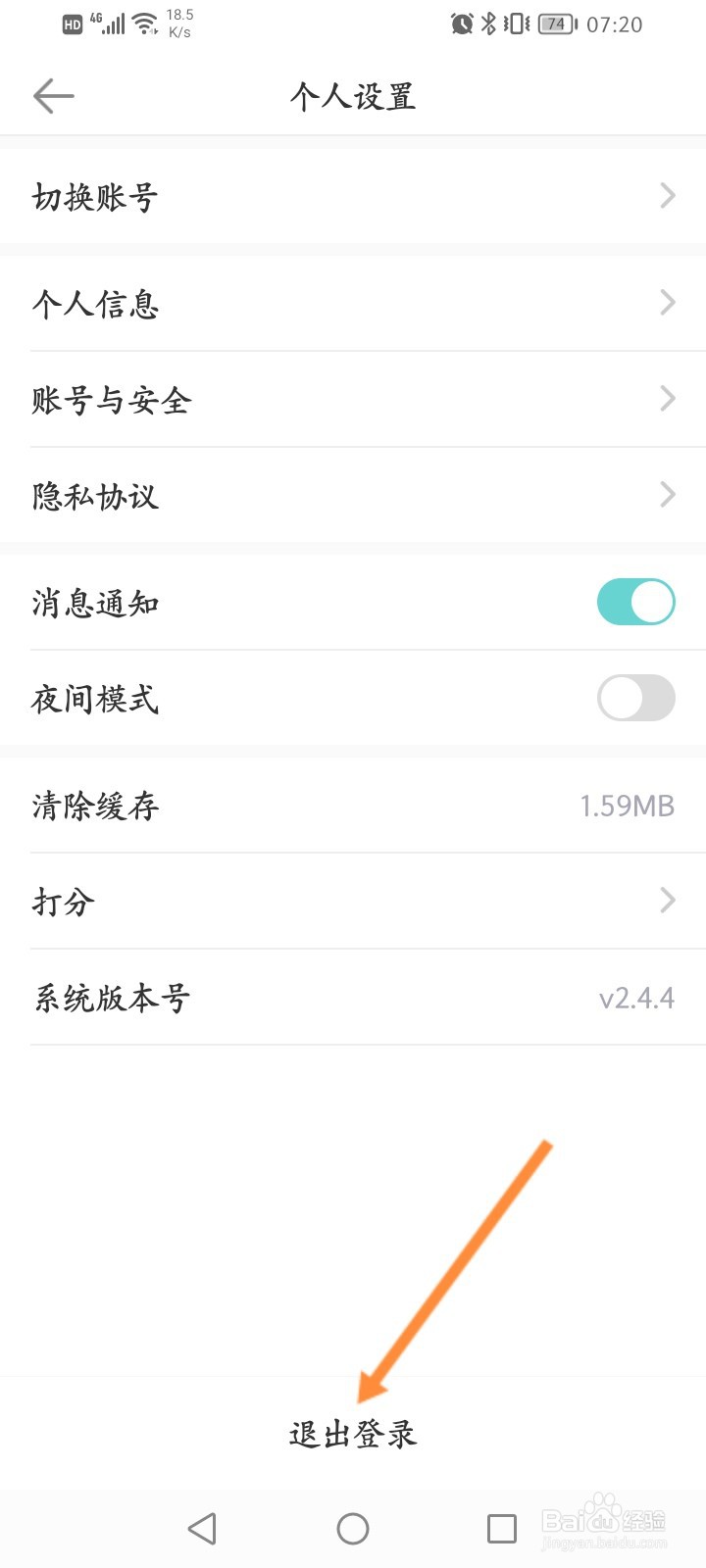
Task: Go back using the top-left arrow
Action: pos(54,95)
